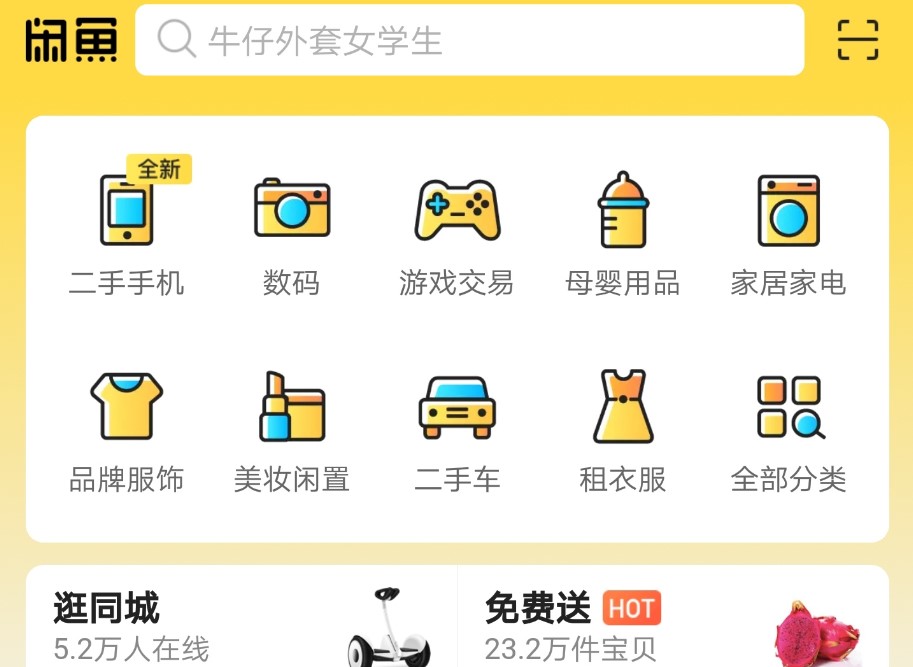Open 租衣服 category
The image size is (913, 667).
pyautogui.click(x=623, y=430)
